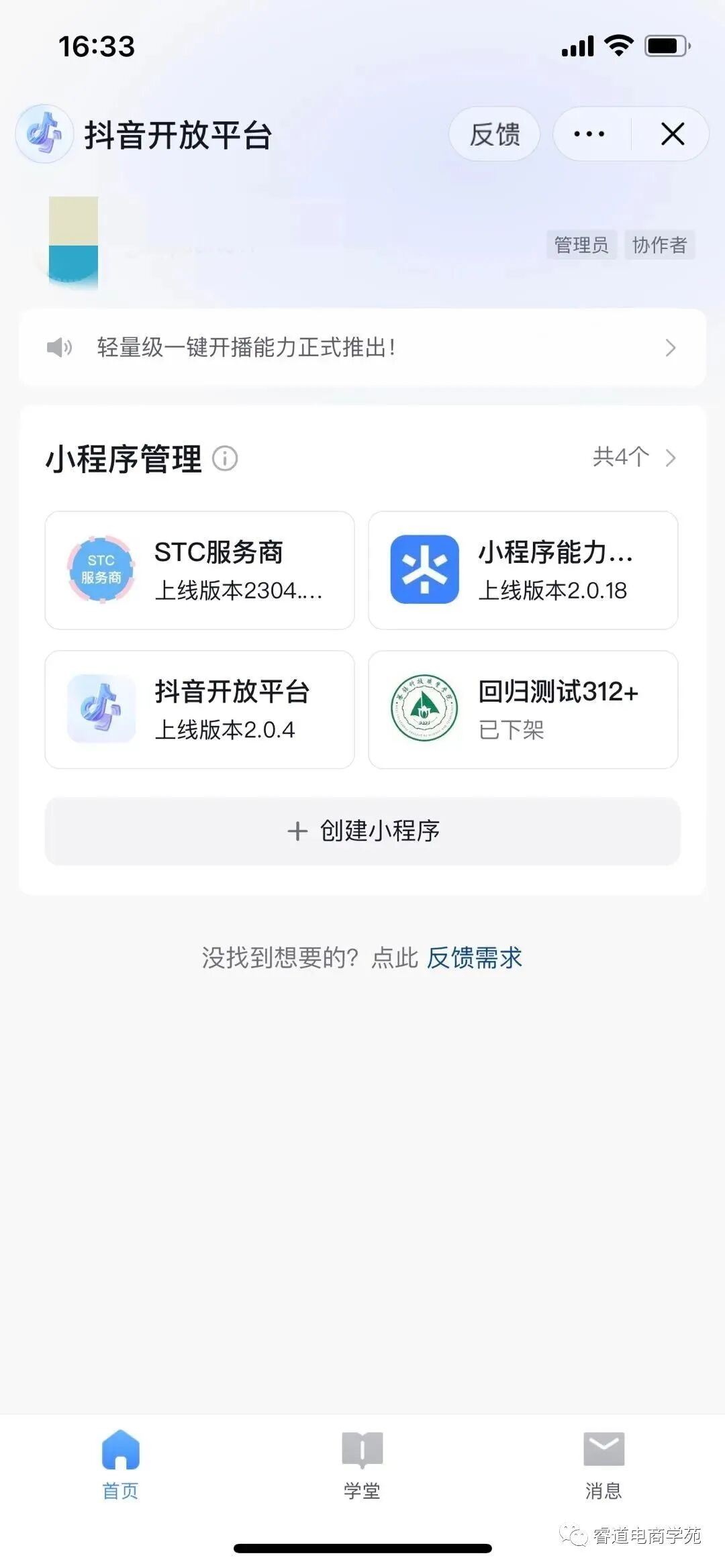Open the three-dot more options menu

tap(589, 134)
